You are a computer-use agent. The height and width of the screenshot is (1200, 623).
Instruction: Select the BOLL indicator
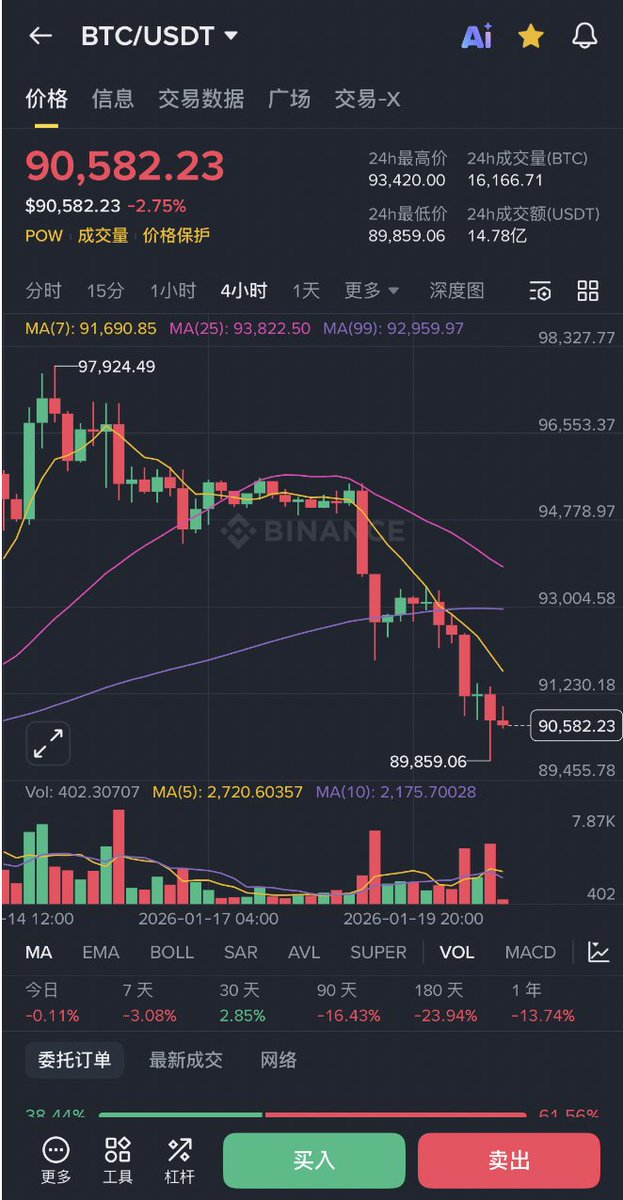[172, 952]
